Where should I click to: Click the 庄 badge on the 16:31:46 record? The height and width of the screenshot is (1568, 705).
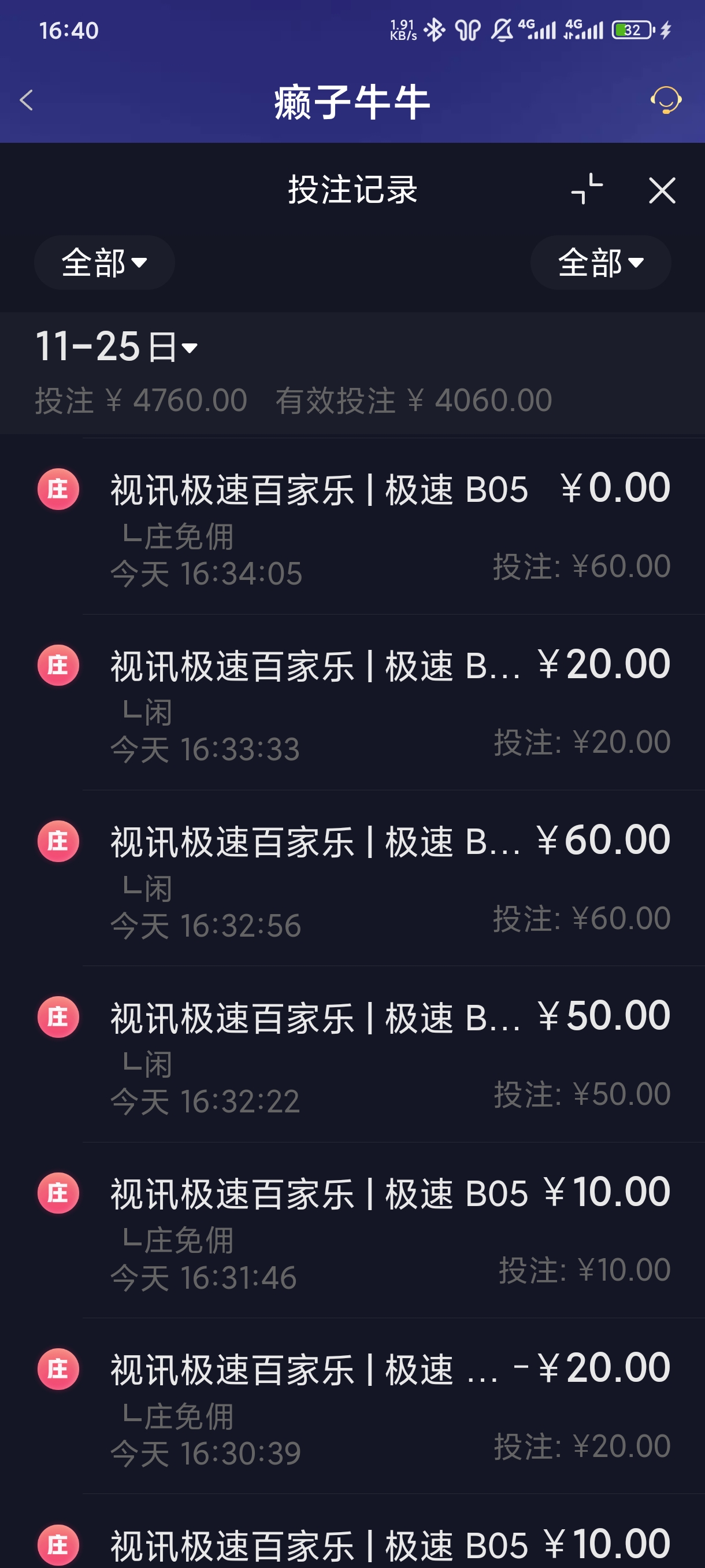[58, 1193]
